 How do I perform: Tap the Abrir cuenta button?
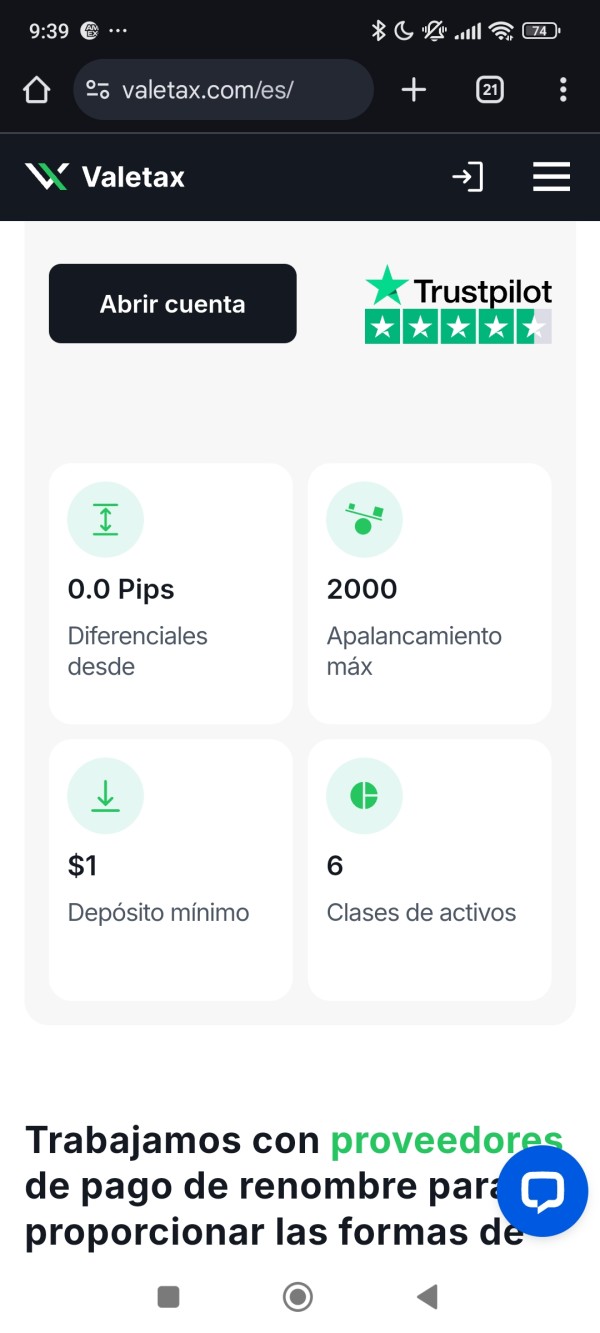click(x=173, y=304)
